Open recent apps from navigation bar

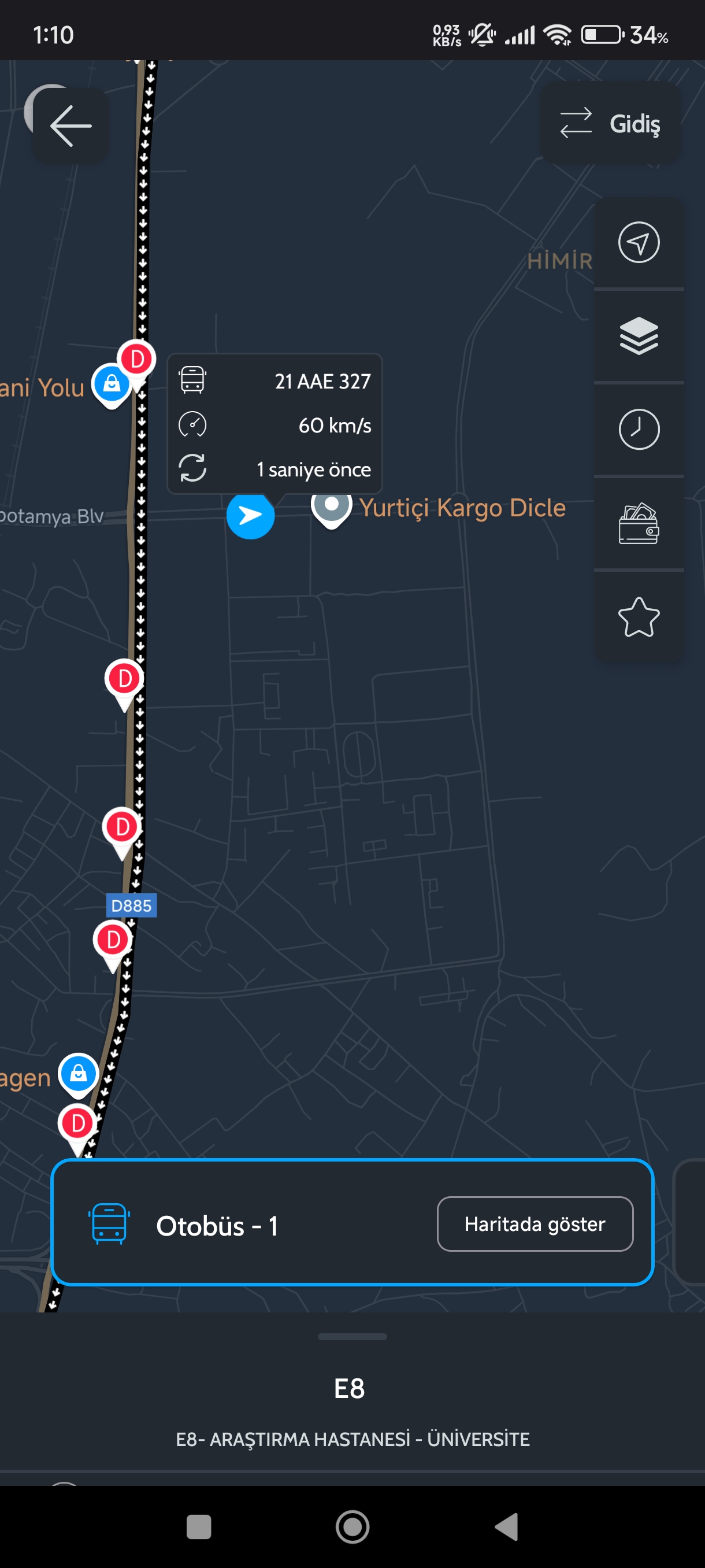click(x=199, y=1526)
